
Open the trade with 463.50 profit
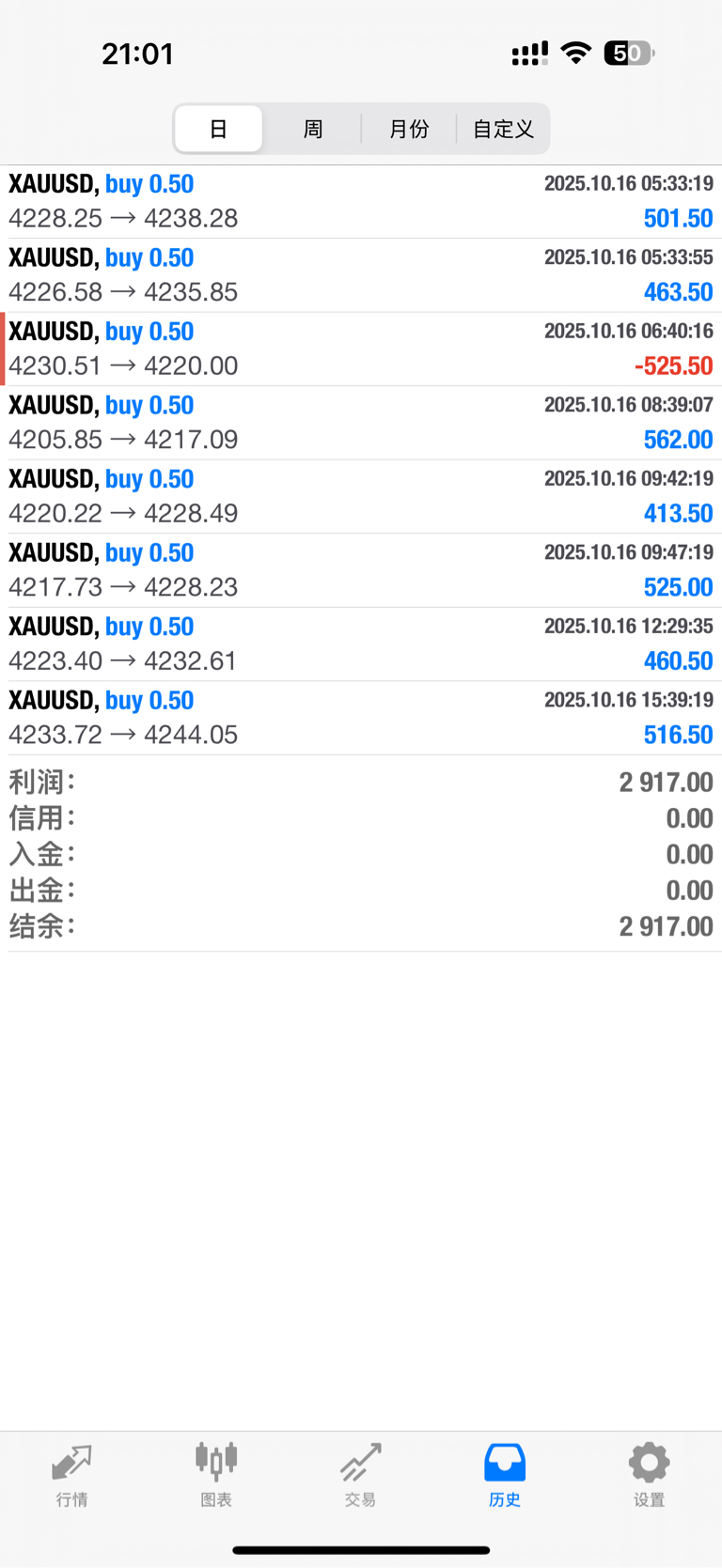361,275
